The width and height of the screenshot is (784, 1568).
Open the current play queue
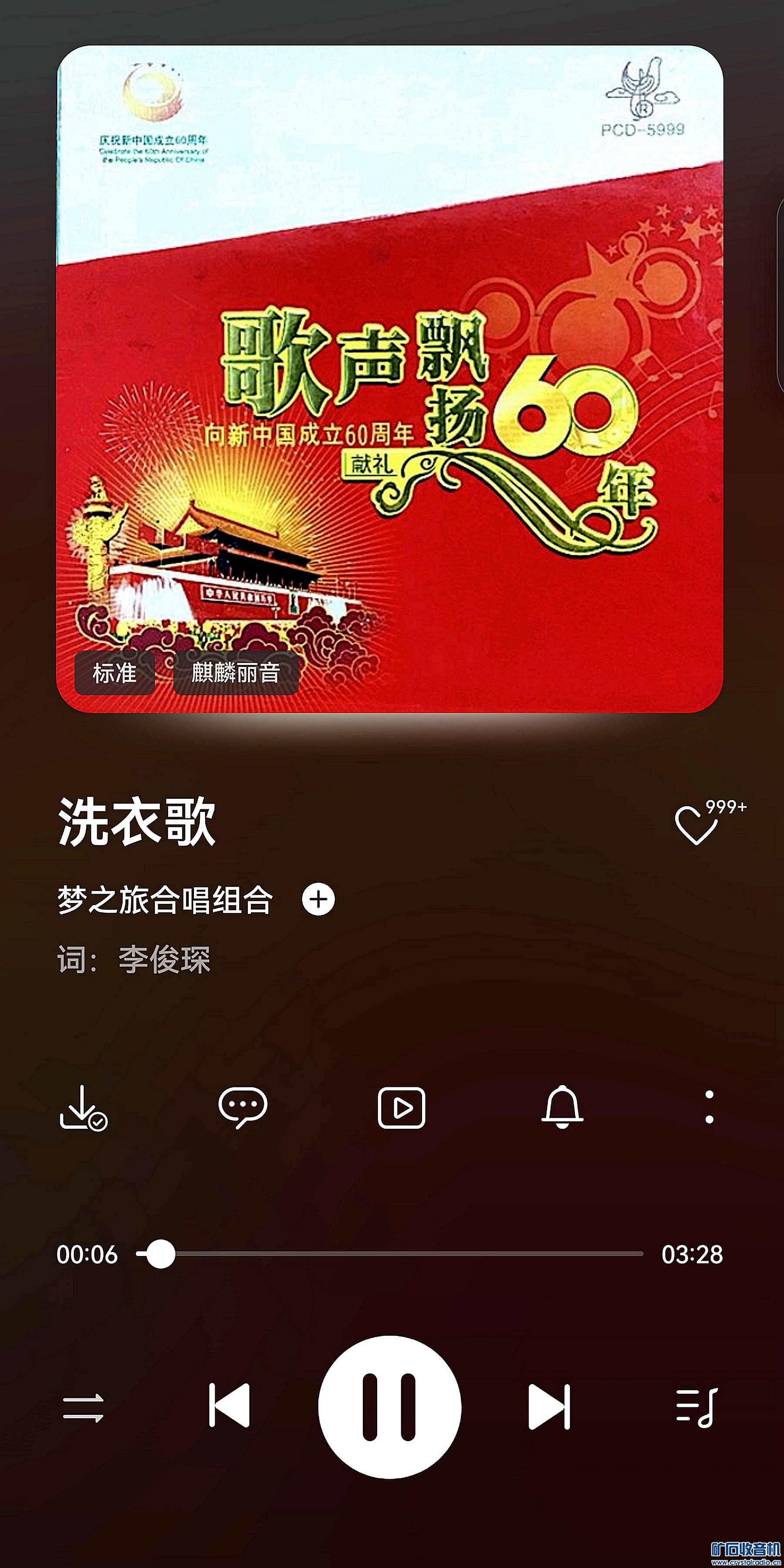click(697, 1407)
